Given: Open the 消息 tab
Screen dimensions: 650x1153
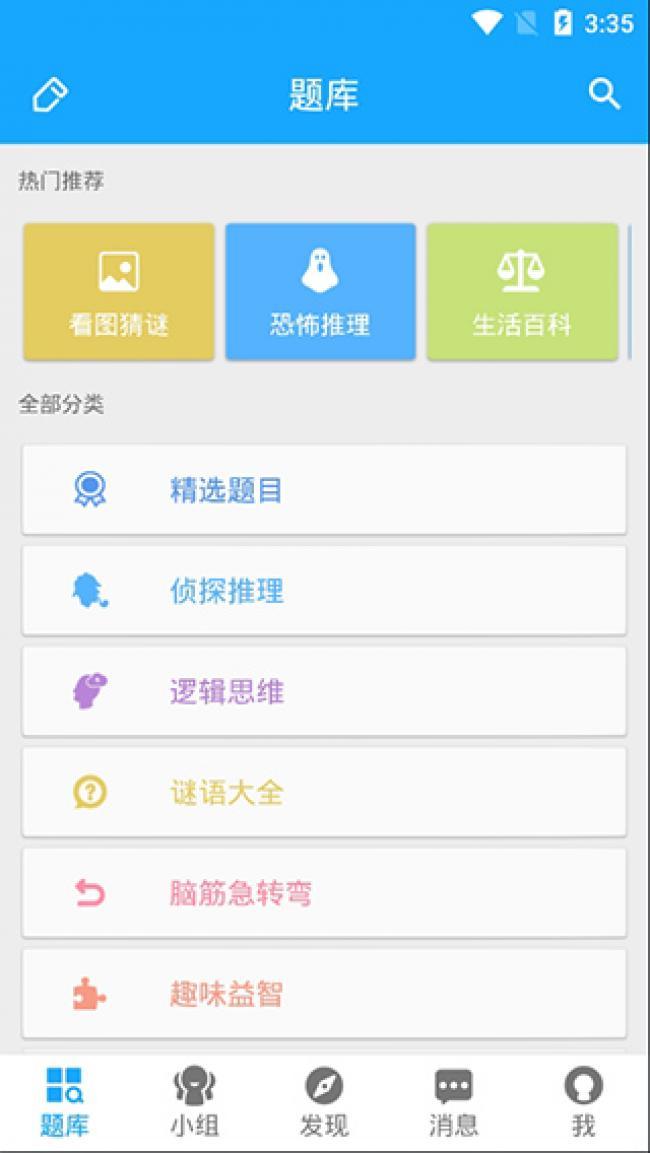Looking at the screenshot, I should 454,1102.
